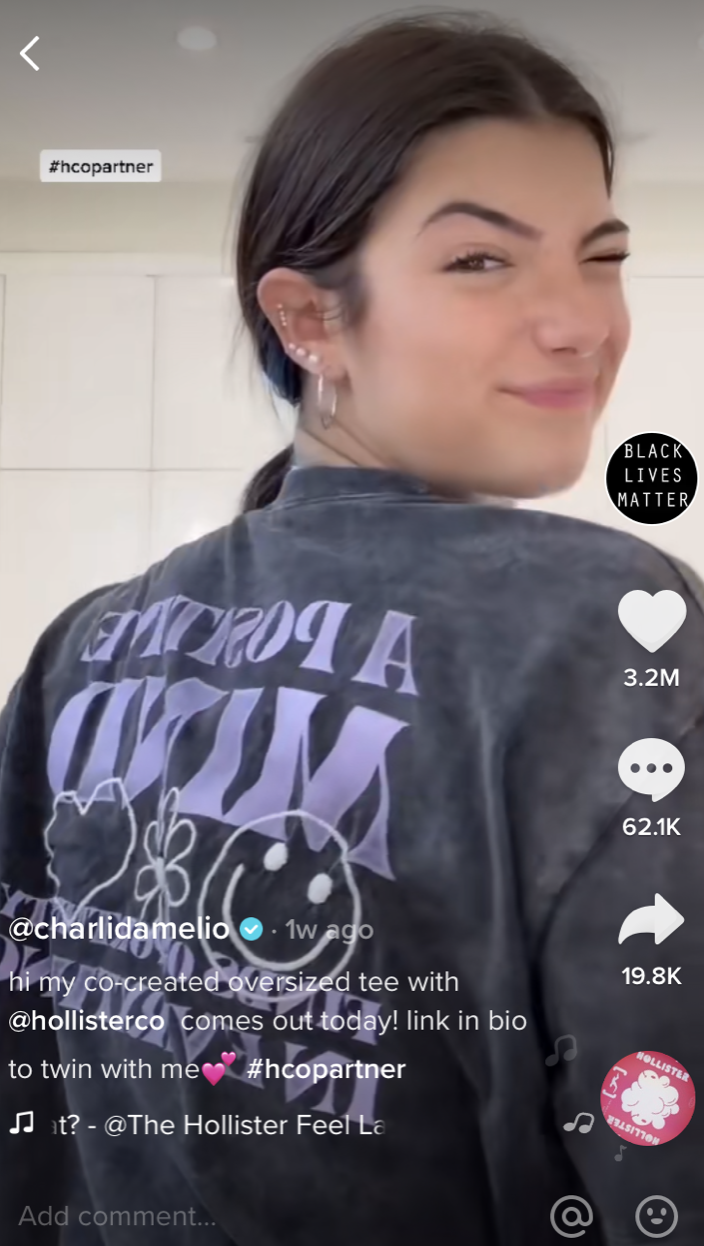Open the #hcopartner tag at the top
The height and width of the screenshot is (1246, 704).
coord(100,166)
